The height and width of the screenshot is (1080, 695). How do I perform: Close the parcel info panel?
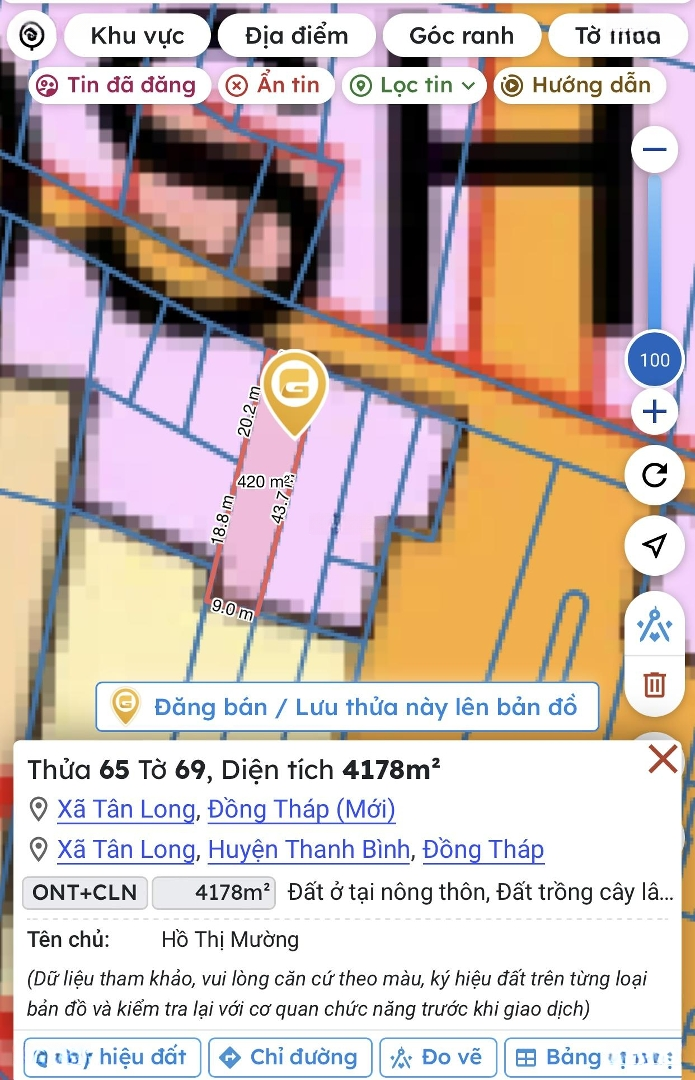click(663, 760)
